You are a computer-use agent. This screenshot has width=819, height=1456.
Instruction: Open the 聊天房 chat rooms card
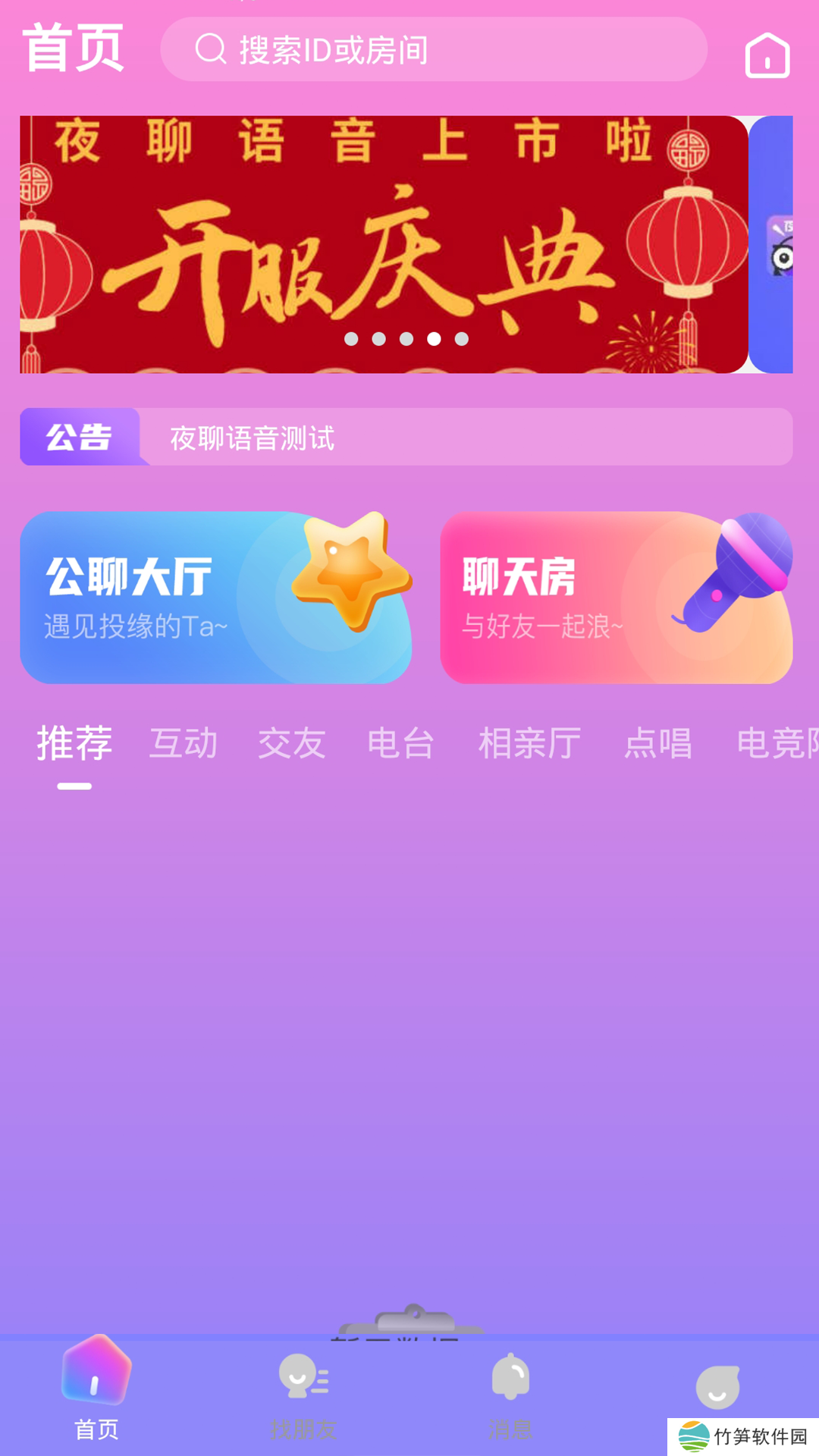[616, 598]
